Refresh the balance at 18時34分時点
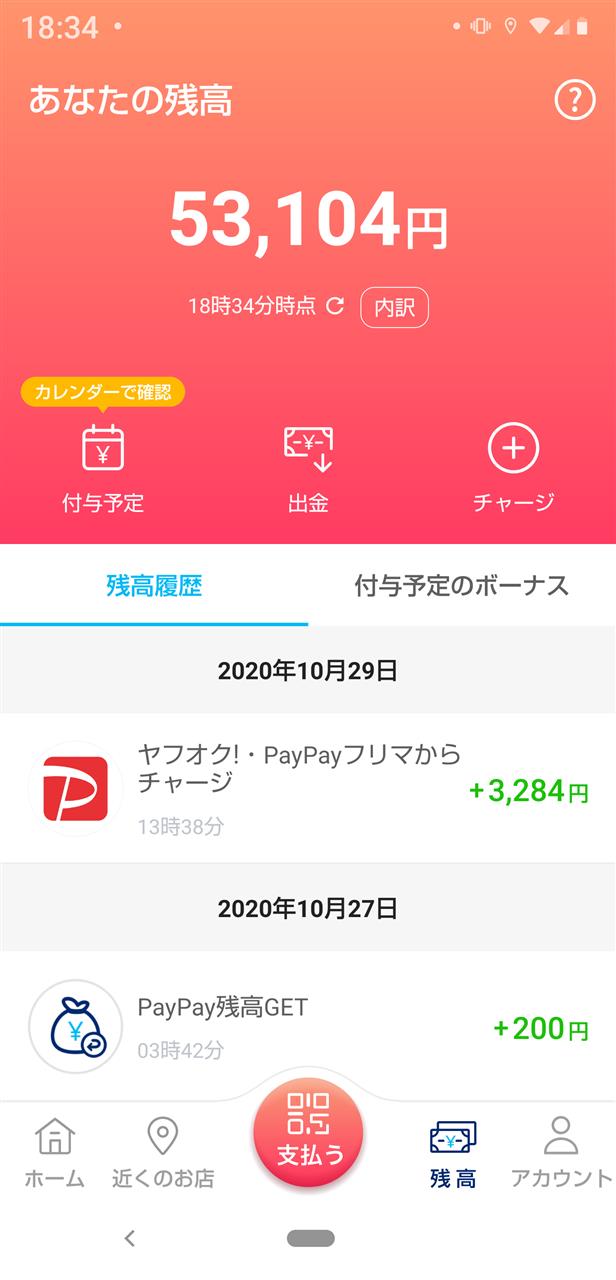This screenshot has width=616, height=1280. [x=336, y=306]
